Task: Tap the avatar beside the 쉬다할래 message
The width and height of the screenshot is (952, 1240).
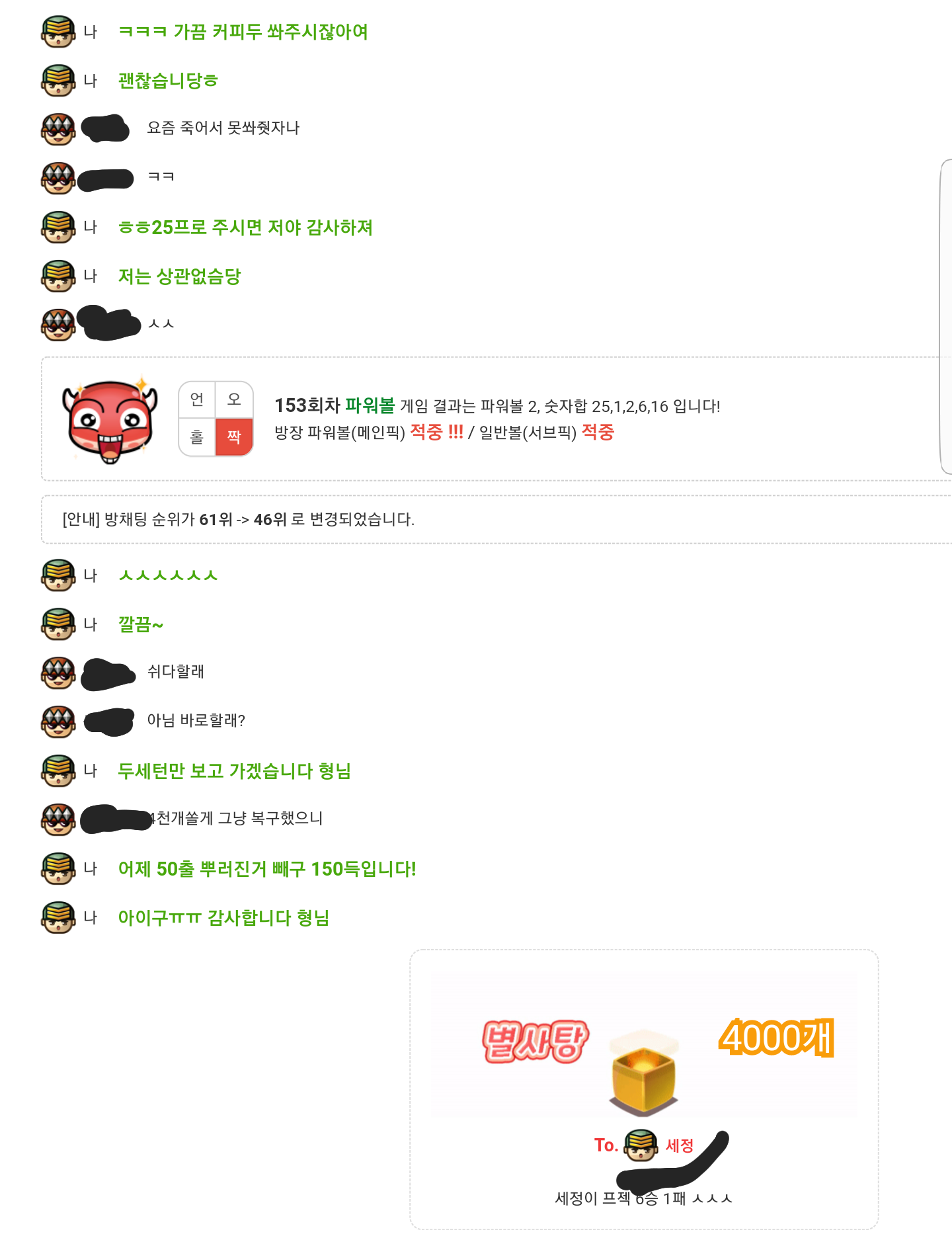Action: click(58, 673)
